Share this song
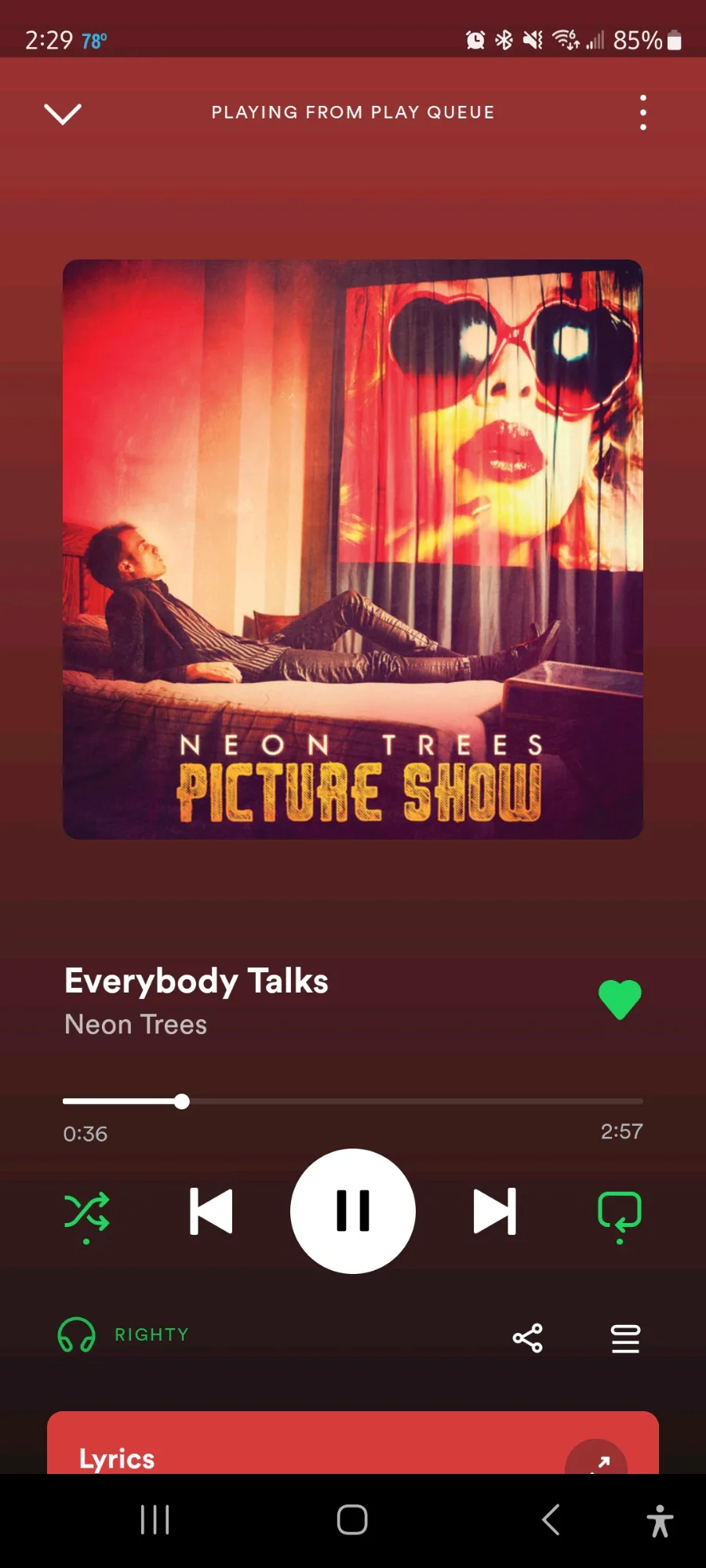The width and height of the screenshot is (706, 1568). click(527, 1338)
